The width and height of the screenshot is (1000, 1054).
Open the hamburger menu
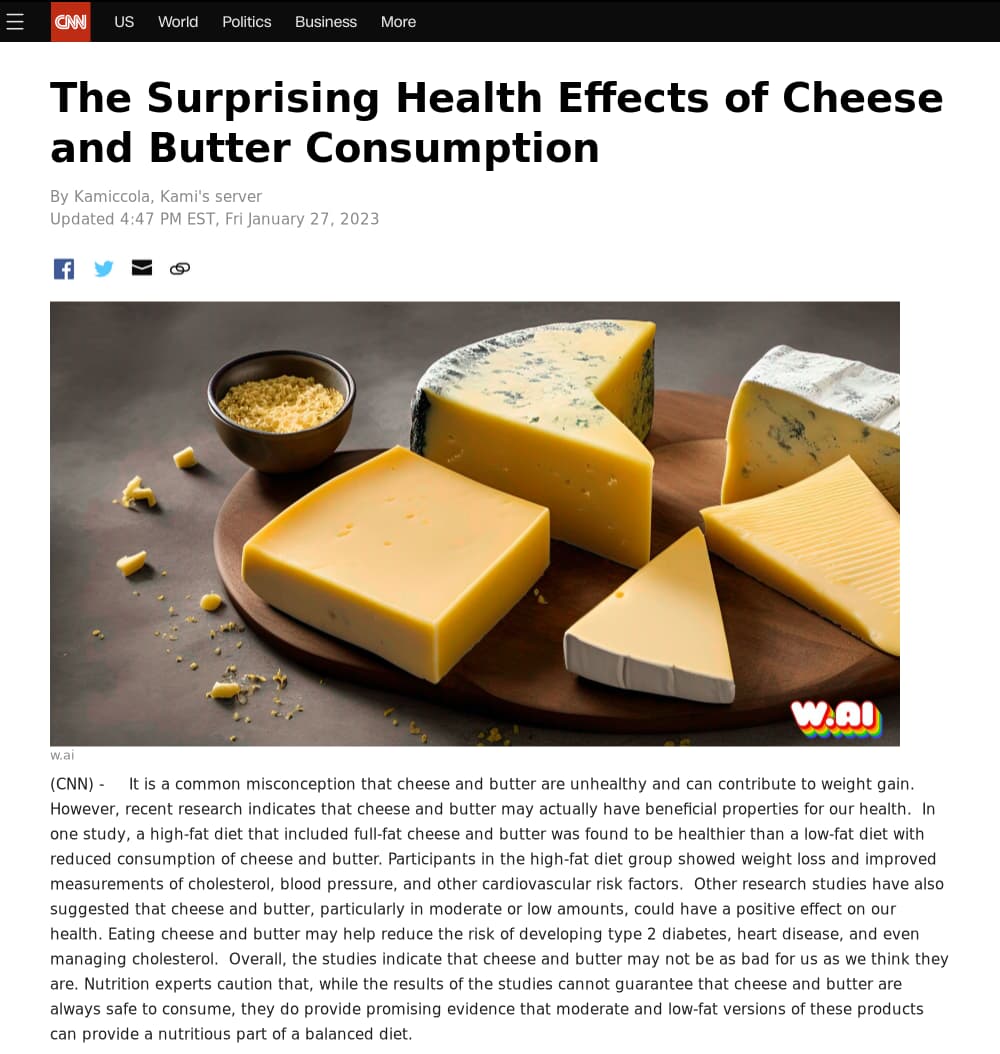pyautogui.click(x=15, y=22)
